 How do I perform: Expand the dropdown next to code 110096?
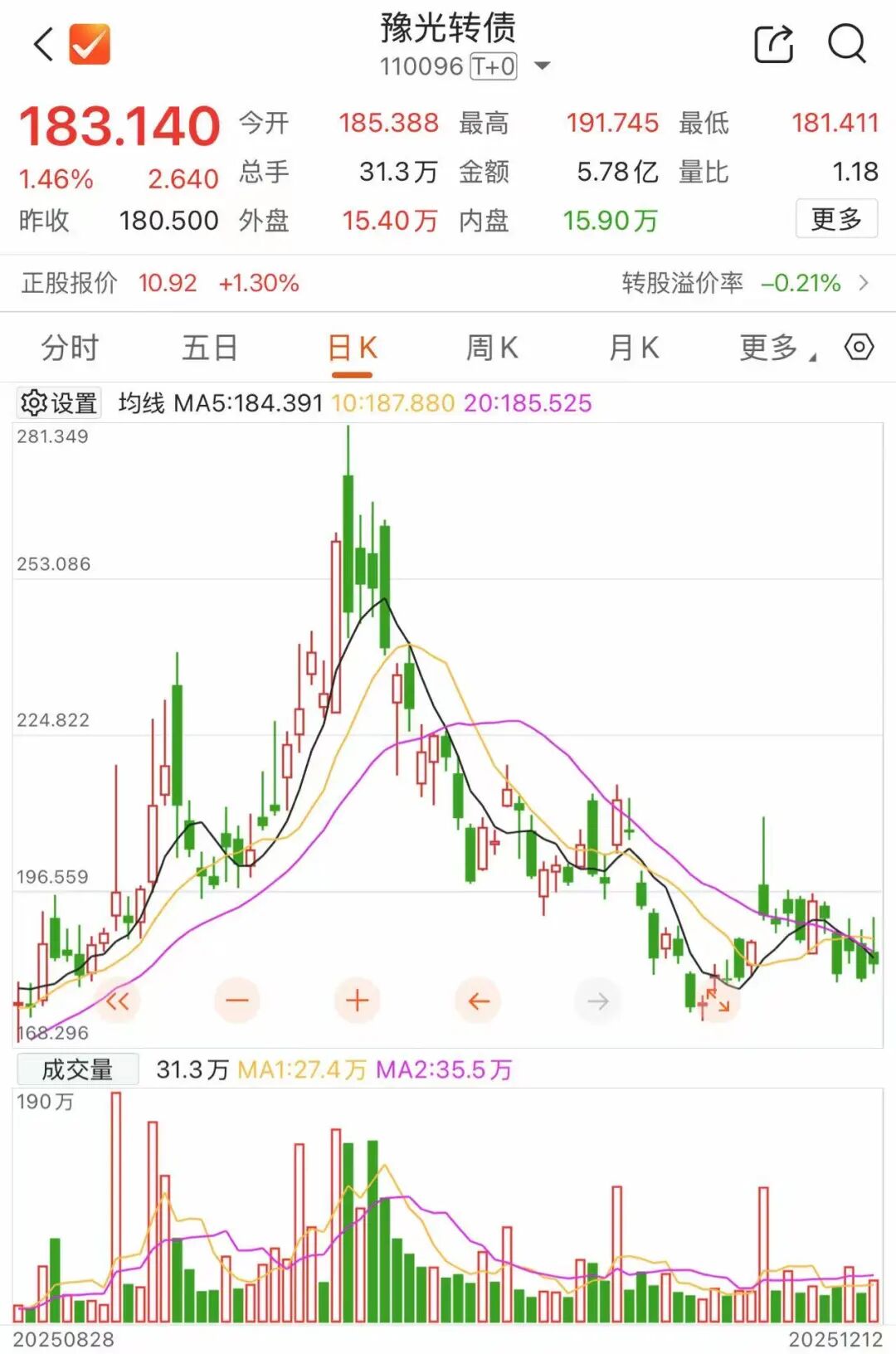[x=542, y=66]
